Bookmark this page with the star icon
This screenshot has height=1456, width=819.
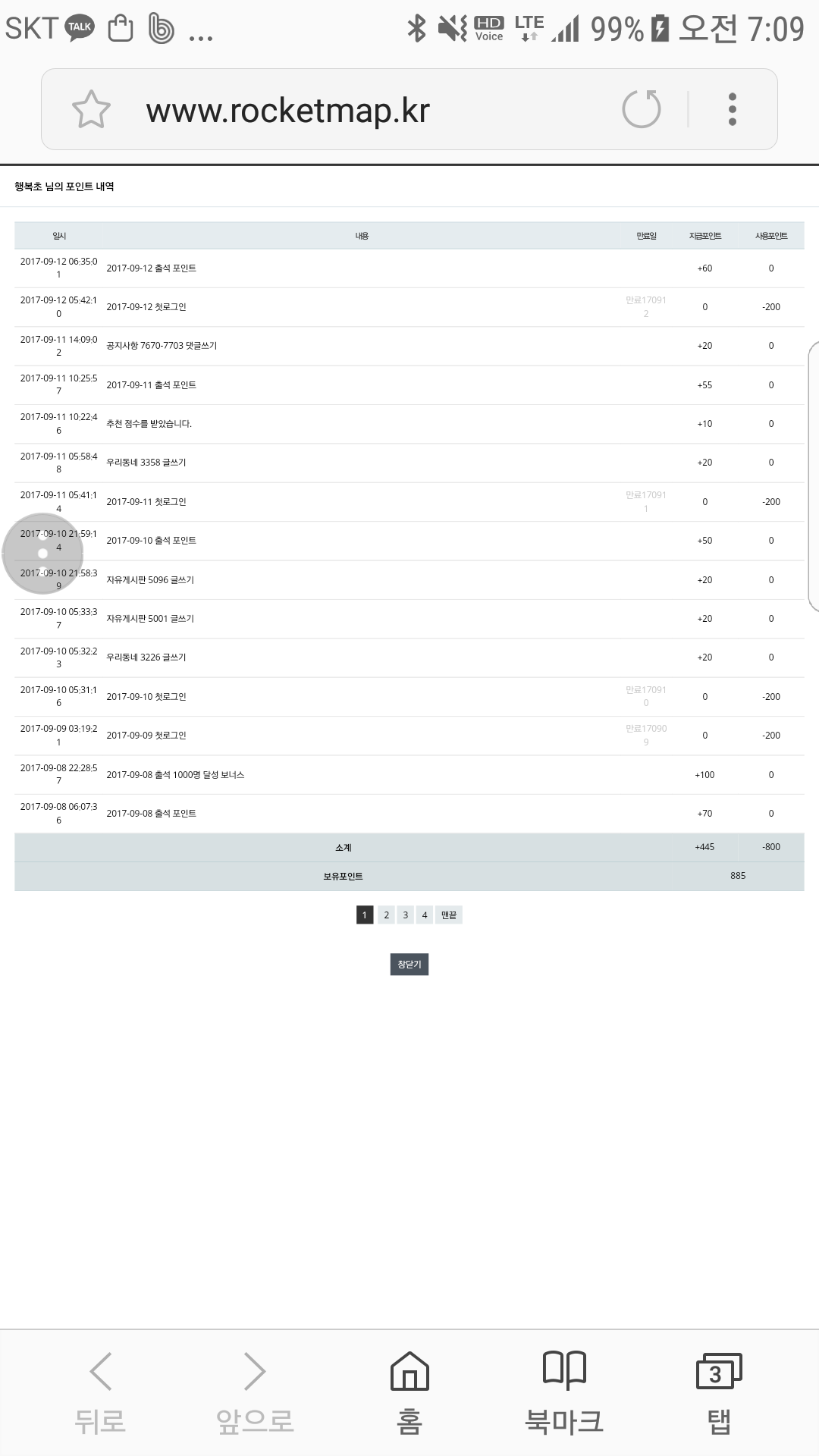pos(91,110)
